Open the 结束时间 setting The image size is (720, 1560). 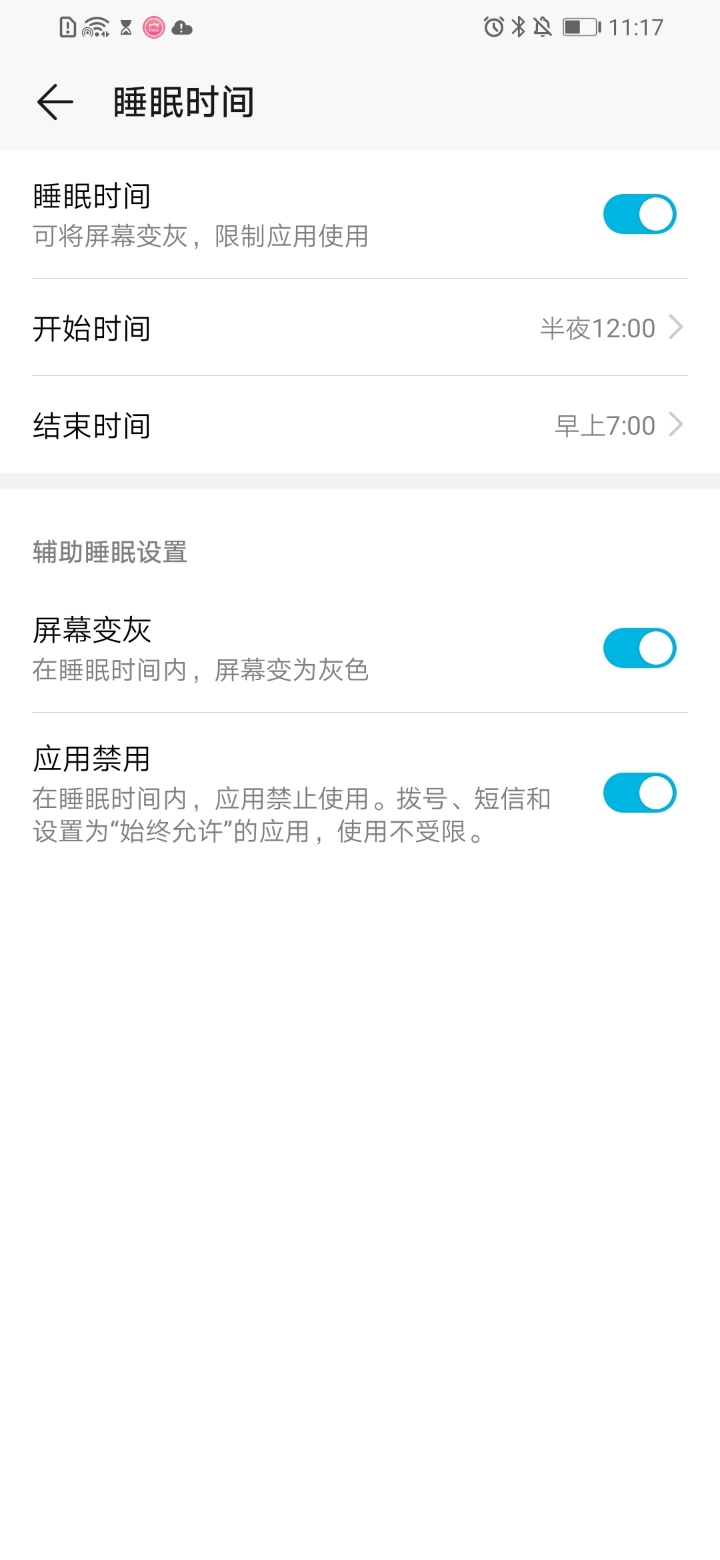click(x=360, y=426)
